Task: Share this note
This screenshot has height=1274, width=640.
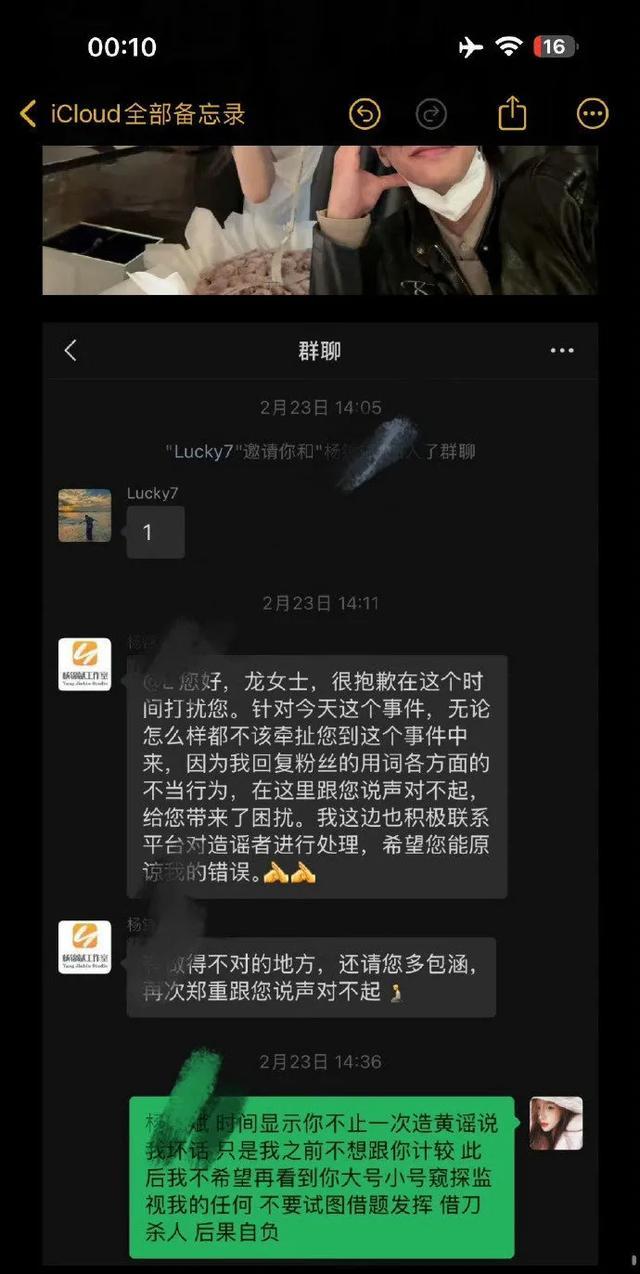Action: pos(512,114)
